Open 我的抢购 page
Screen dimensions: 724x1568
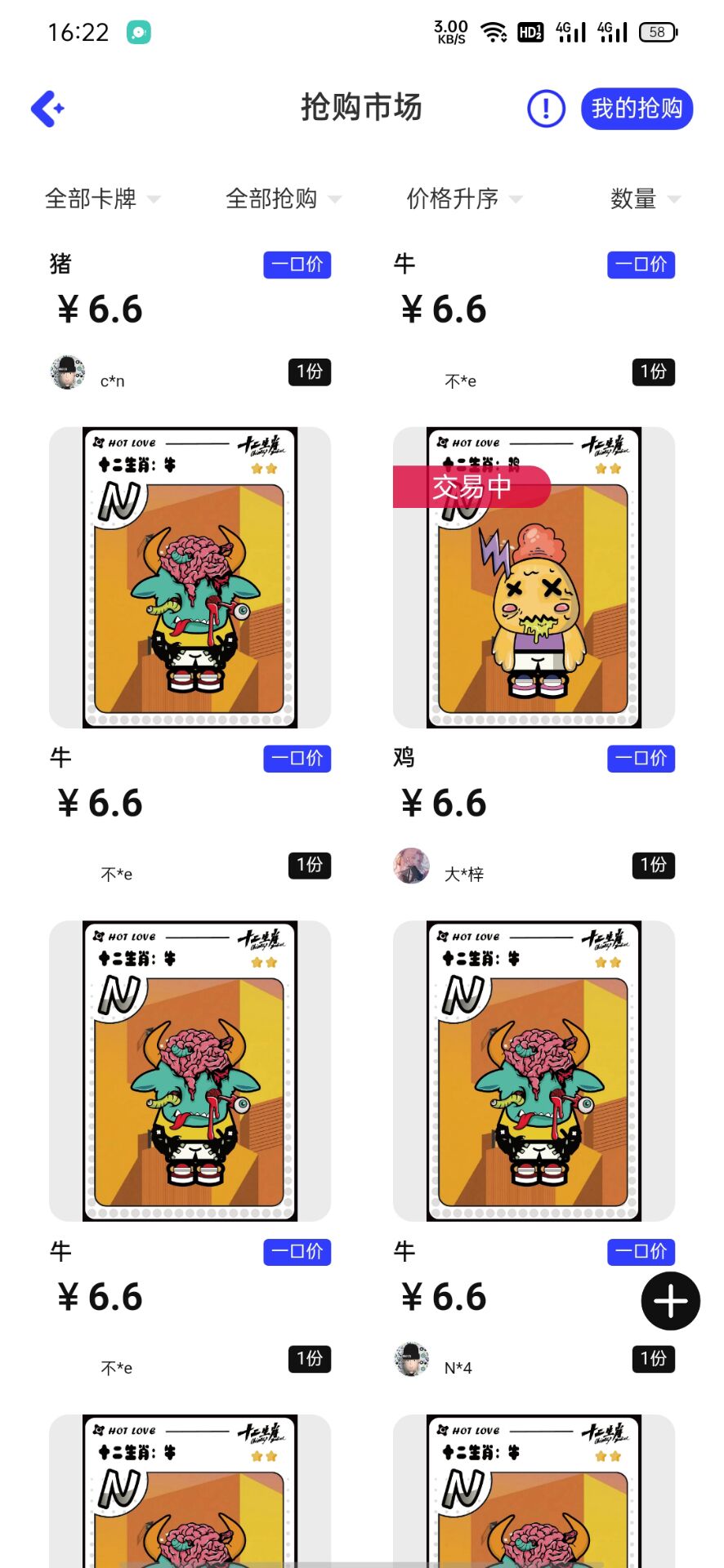click(x=637, y=109)
